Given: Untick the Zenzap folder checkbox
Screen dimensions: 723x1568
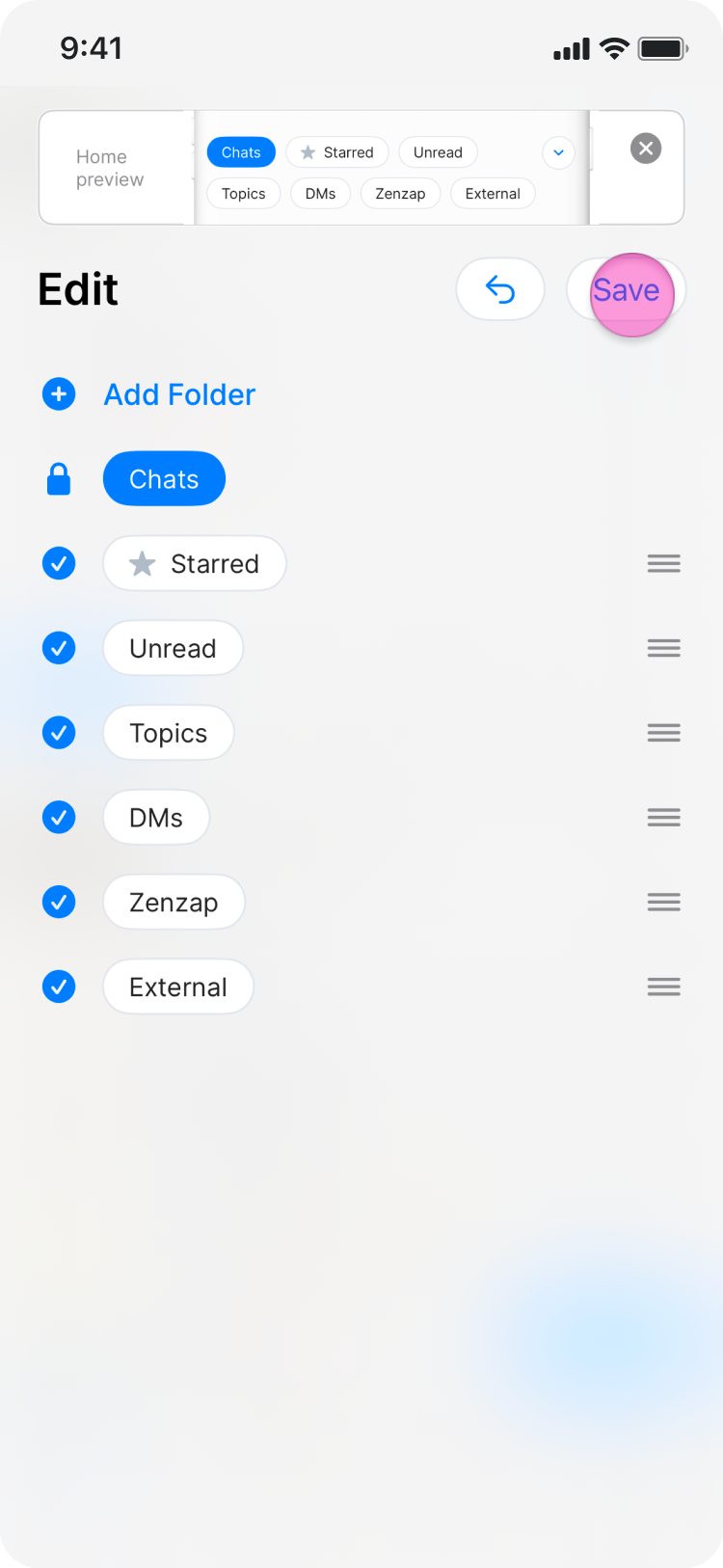Looking at the screenshot, I should (x=59, y=903).
